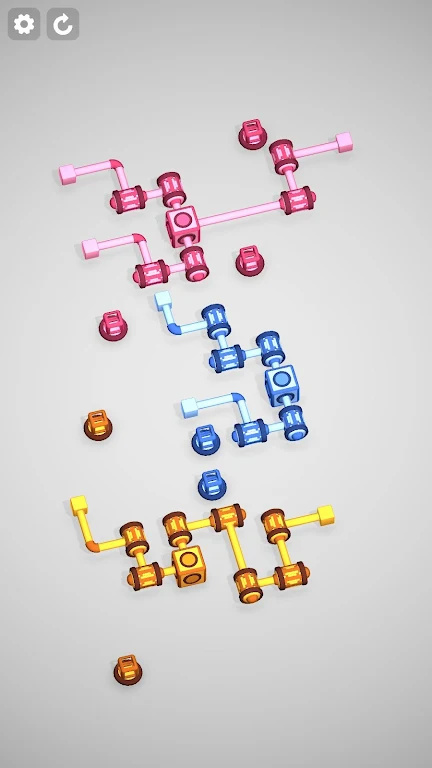This screenshot has width=432, height=768.
Task: Select the orange cube connector piece
Action: point(189,566)
